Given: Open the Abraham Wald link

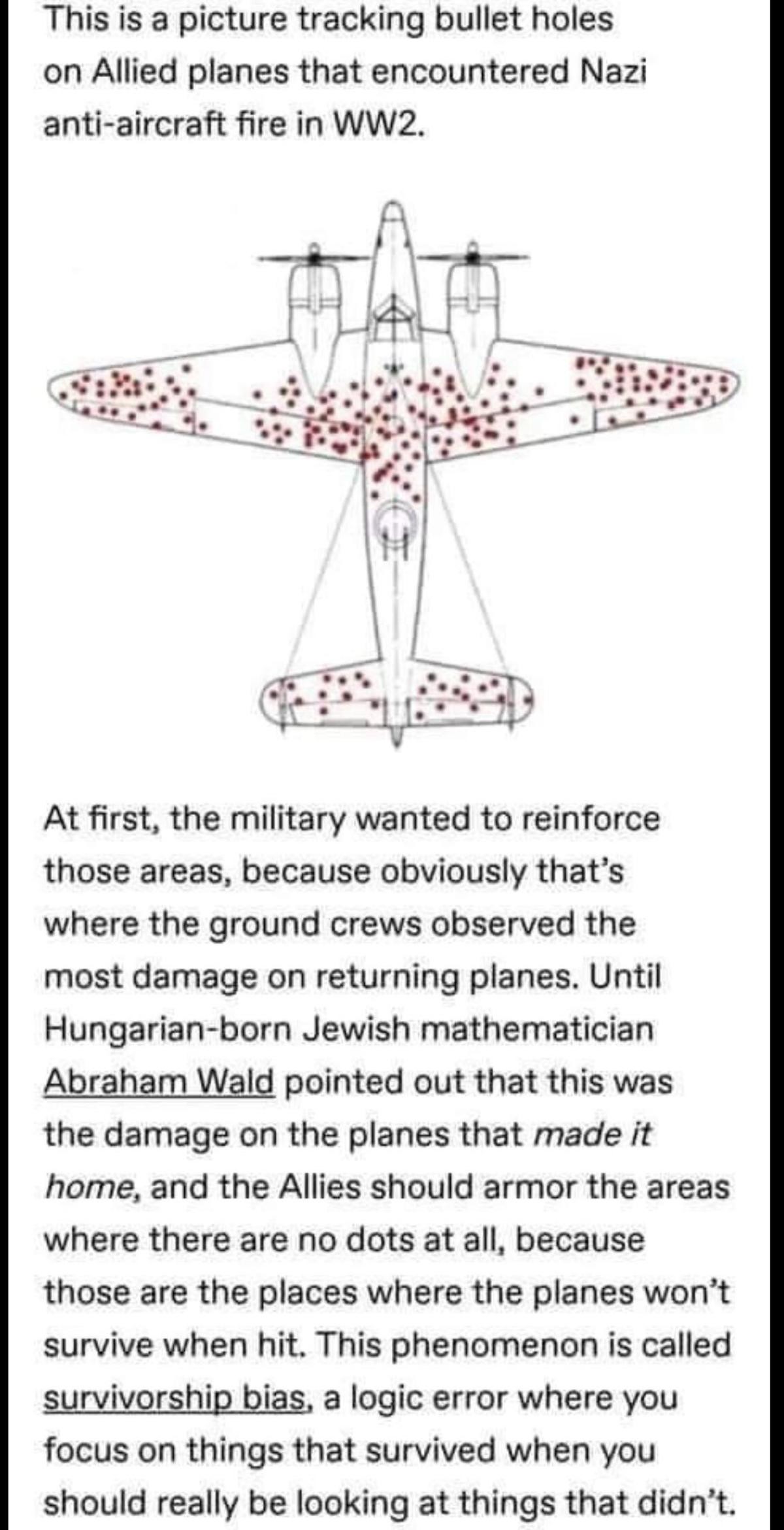Looking at the screenshot, I should pos(159,1081).
